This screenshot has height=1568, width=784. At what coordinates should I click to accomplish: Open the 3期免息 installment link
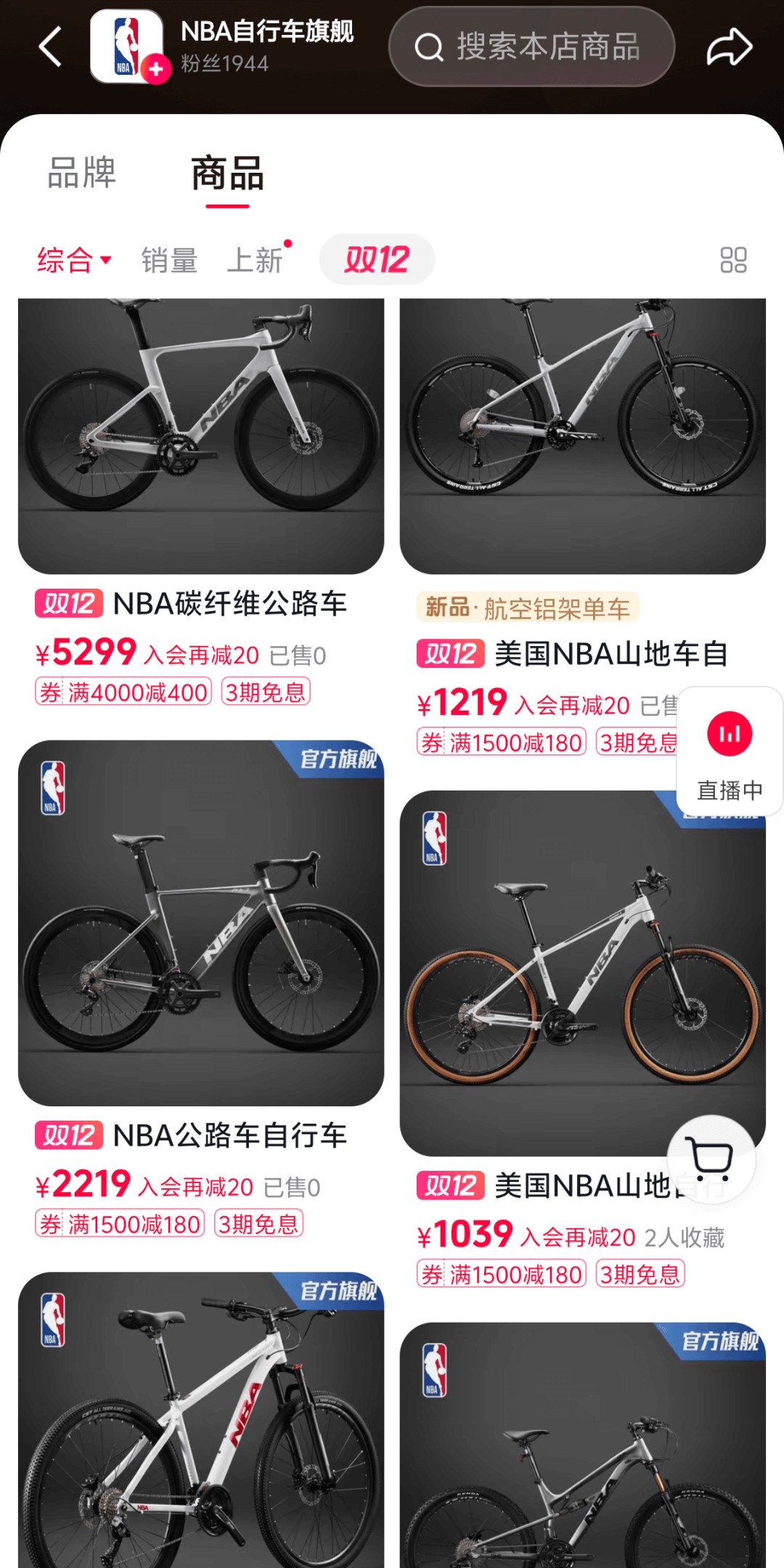pyautogui.click(x=266, y=693)
